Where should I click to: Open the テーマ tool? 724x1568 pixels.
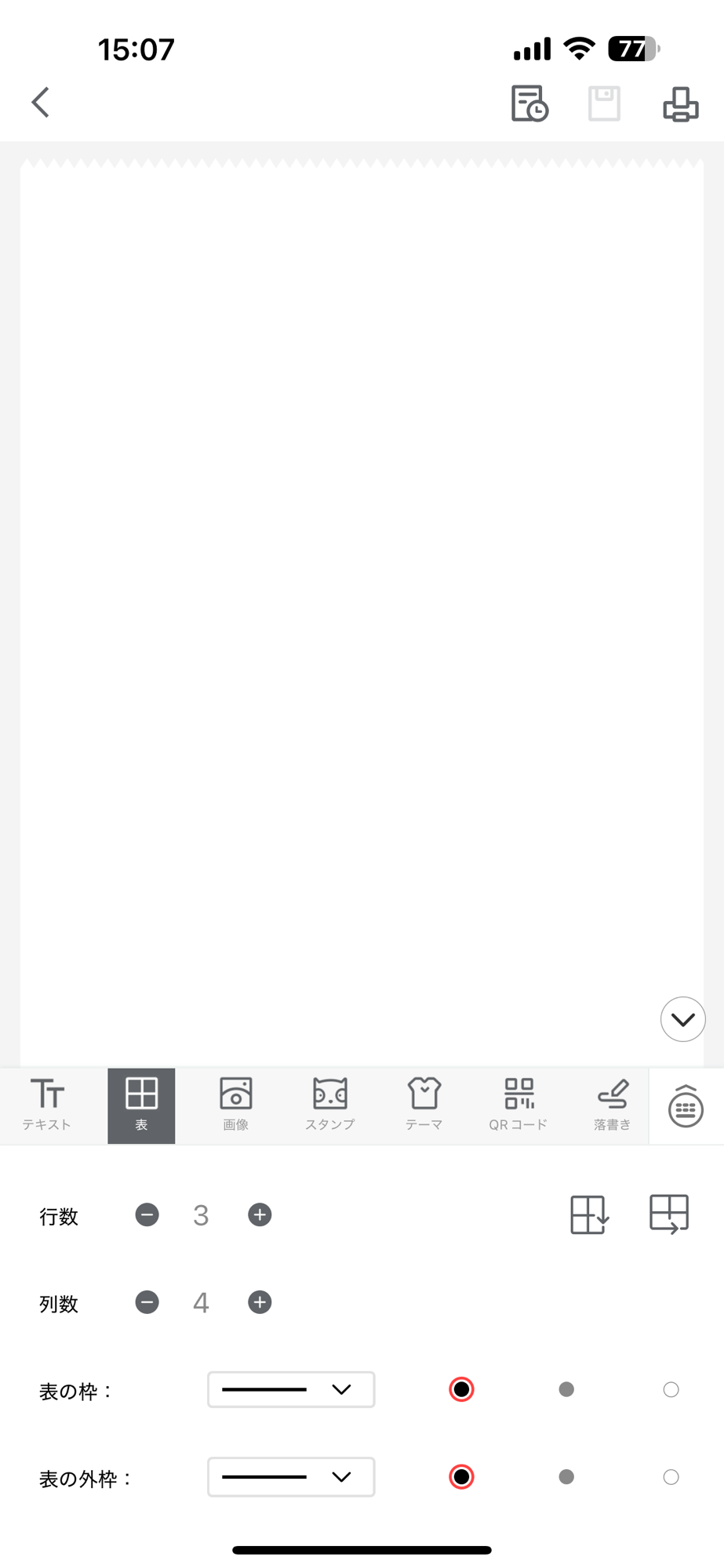(x=424, y=1105)
